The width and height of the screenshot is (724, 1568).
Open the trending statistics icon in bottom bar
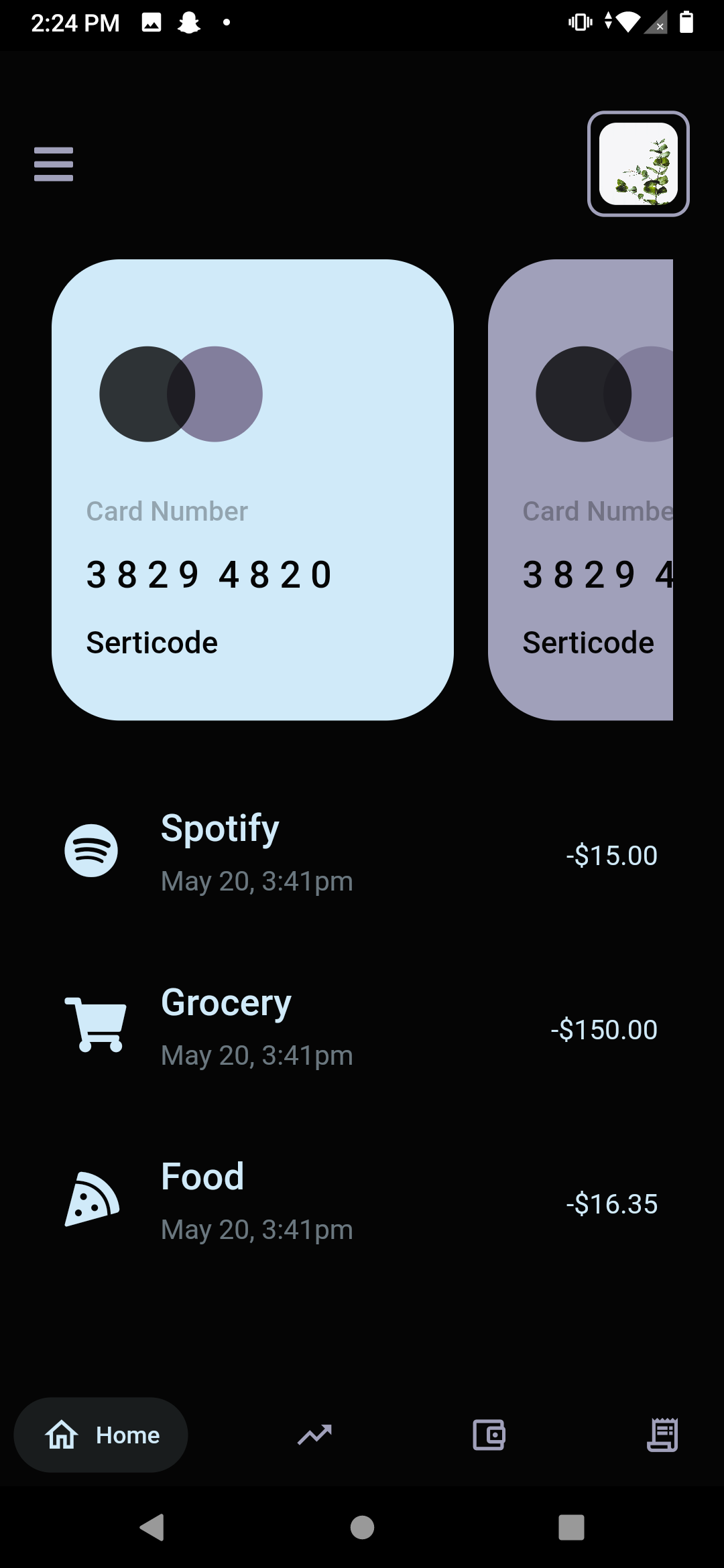click(314, 1435)
